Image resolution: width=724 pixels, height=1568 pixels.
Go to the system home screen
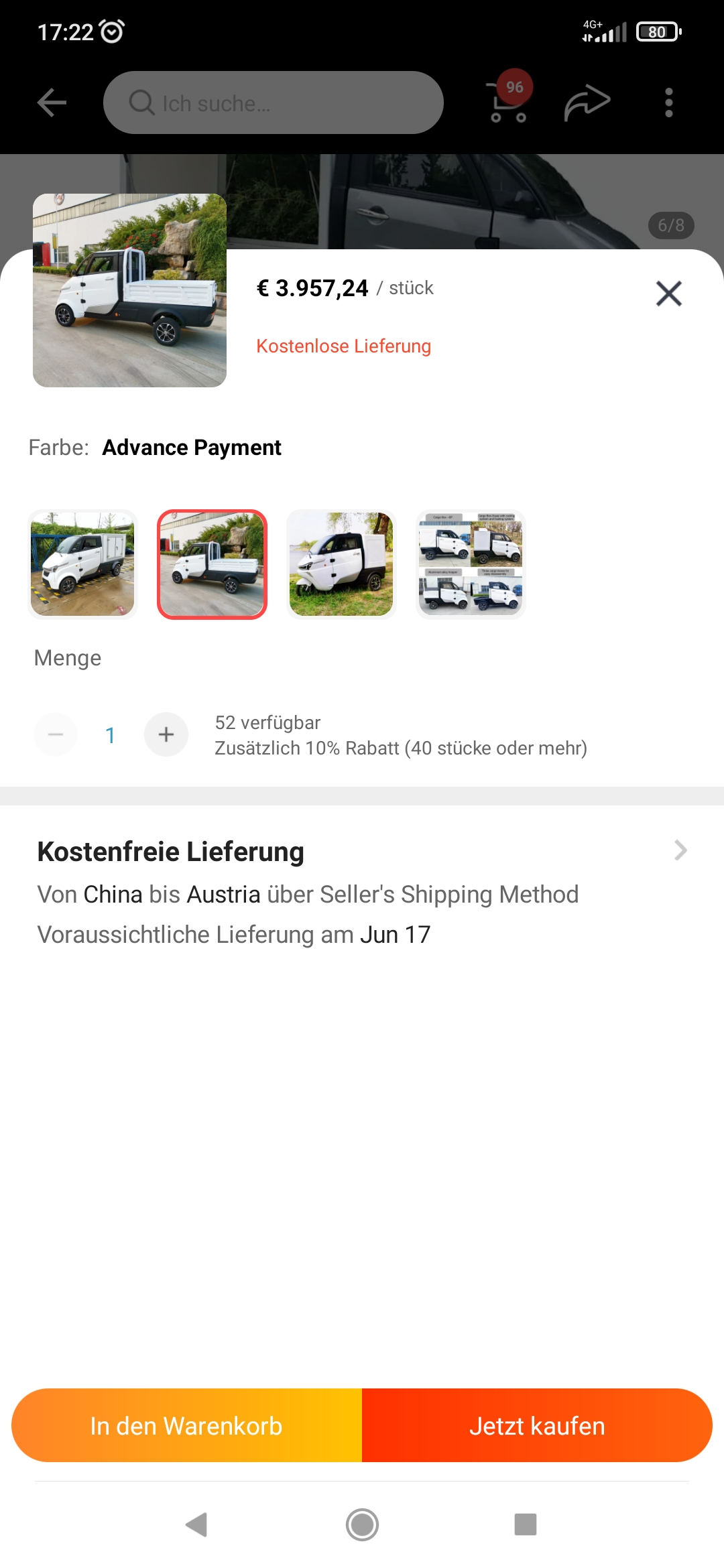tap(362, 1524)
